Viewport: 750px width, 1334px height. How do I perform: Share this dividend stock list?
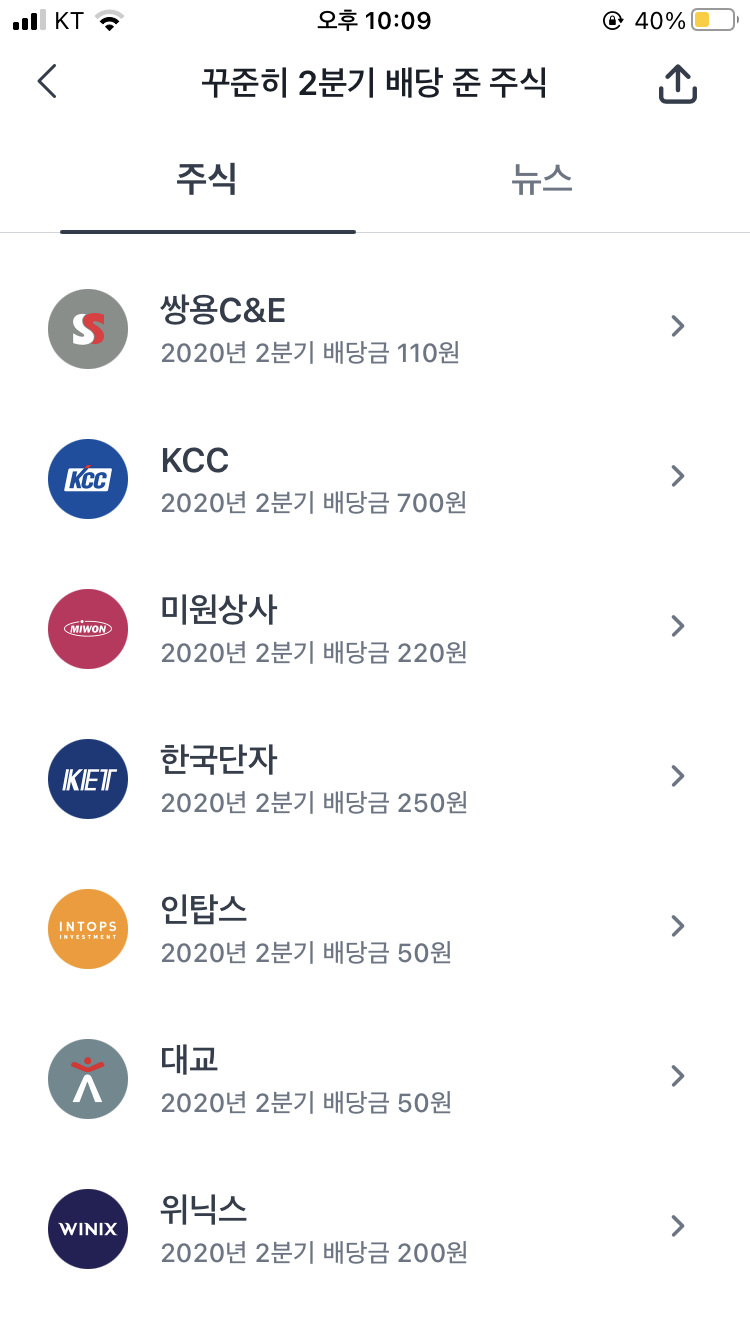coord(677,84)
